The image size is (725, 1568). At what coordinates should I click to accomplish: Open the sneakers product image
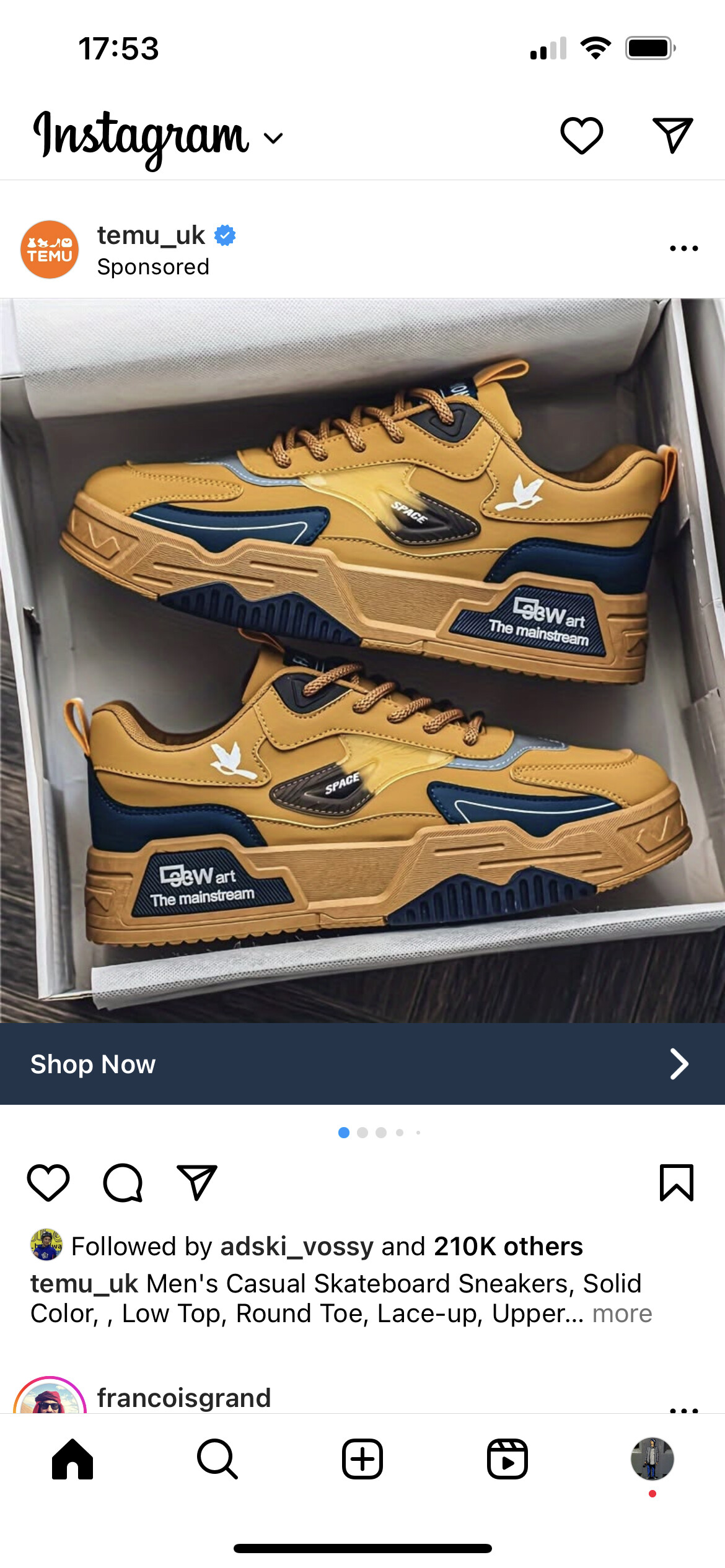[x=362, y=661]
